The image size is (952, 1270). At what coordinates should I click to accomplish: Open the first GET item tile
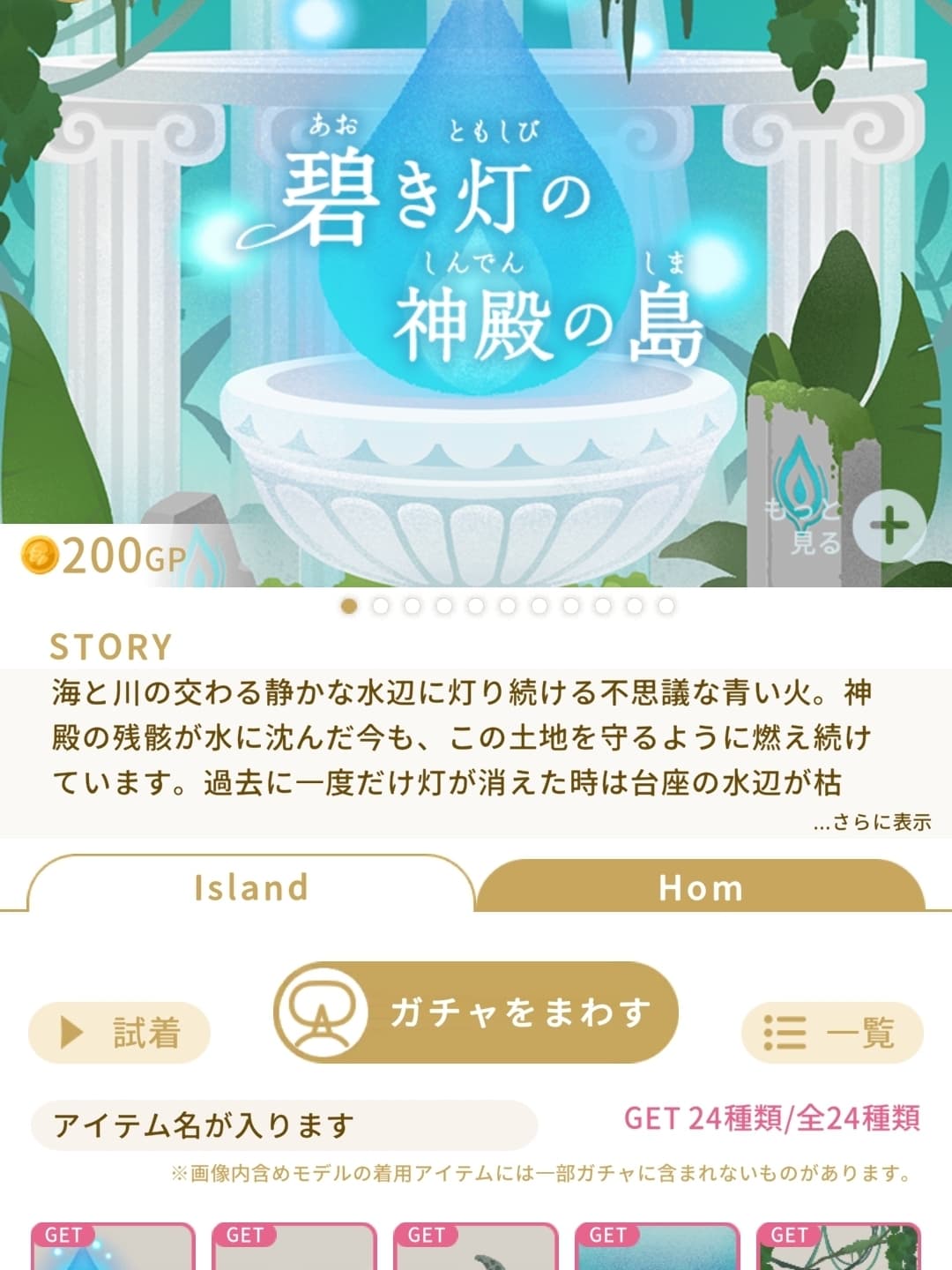[x=113, y=1247]
